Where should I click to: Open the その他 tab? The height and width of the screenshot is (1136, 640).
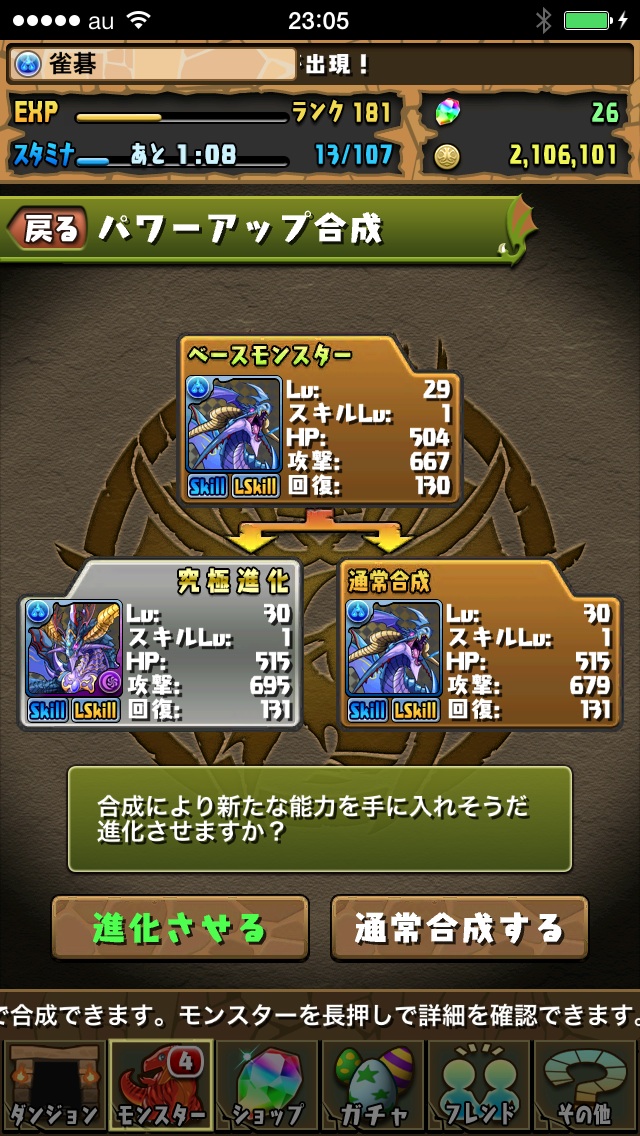tap(586, 1086)
